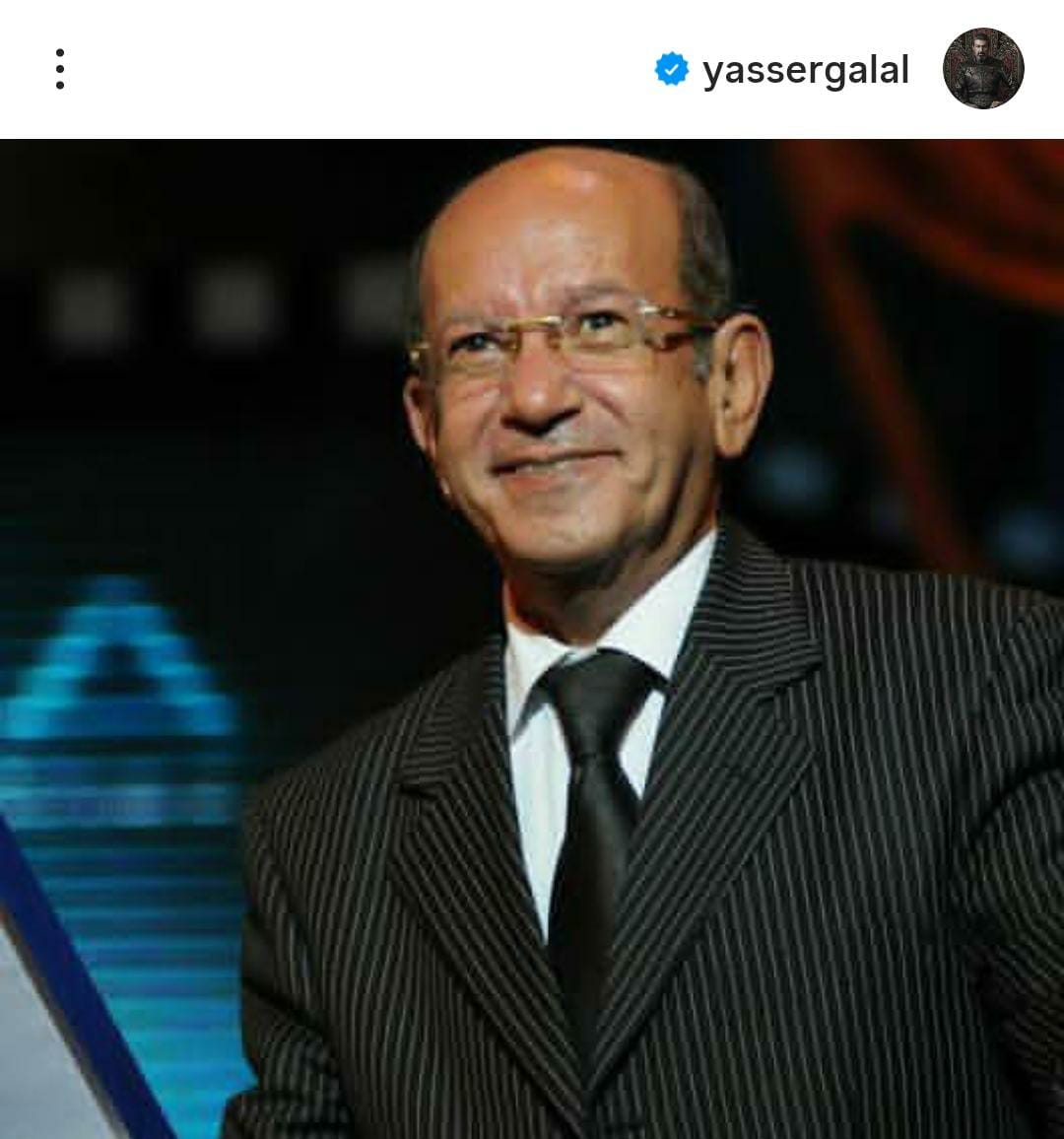Open the post's three-dot options menu
Screen dimensions: 1064x1139
tap(60, 69)
